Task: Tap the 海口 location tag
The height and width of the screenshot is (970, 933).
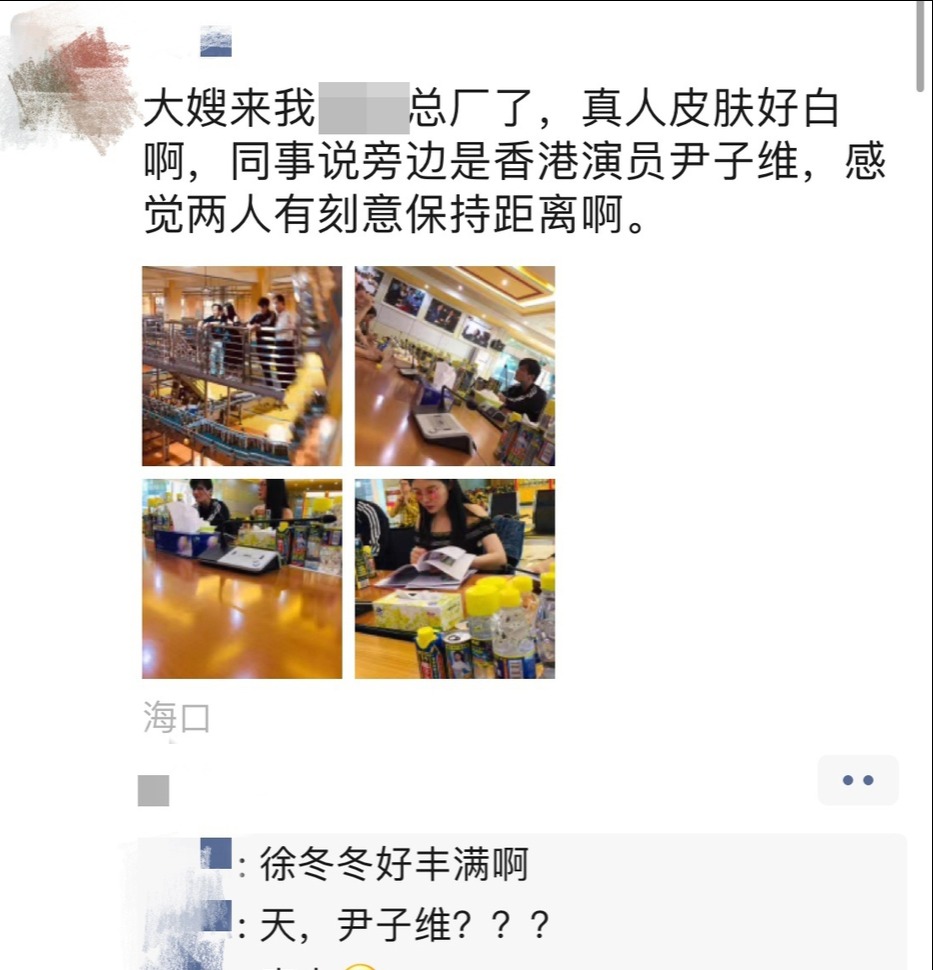Action: [176, 717]
